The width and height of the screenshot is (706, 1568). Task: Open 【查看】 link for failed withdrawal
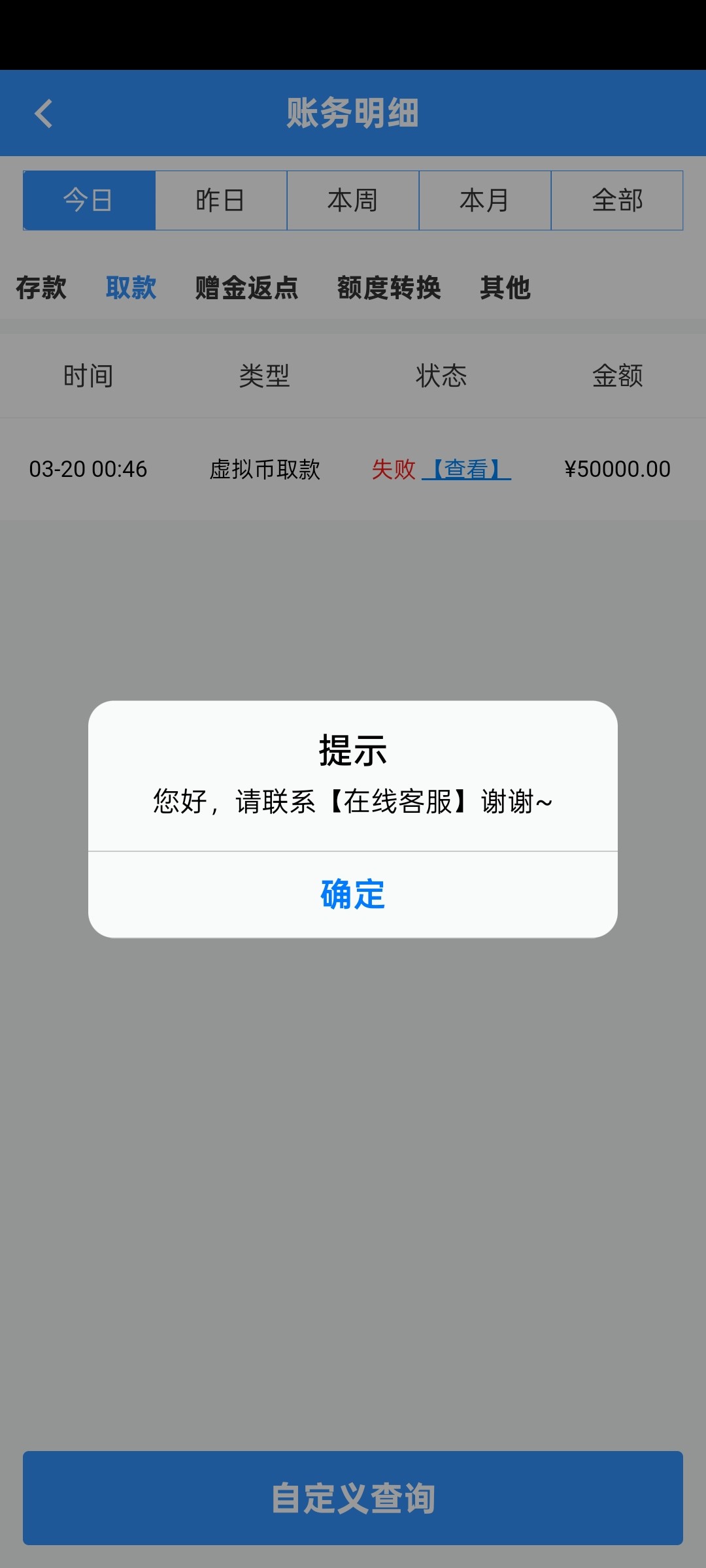coord(468,469)
